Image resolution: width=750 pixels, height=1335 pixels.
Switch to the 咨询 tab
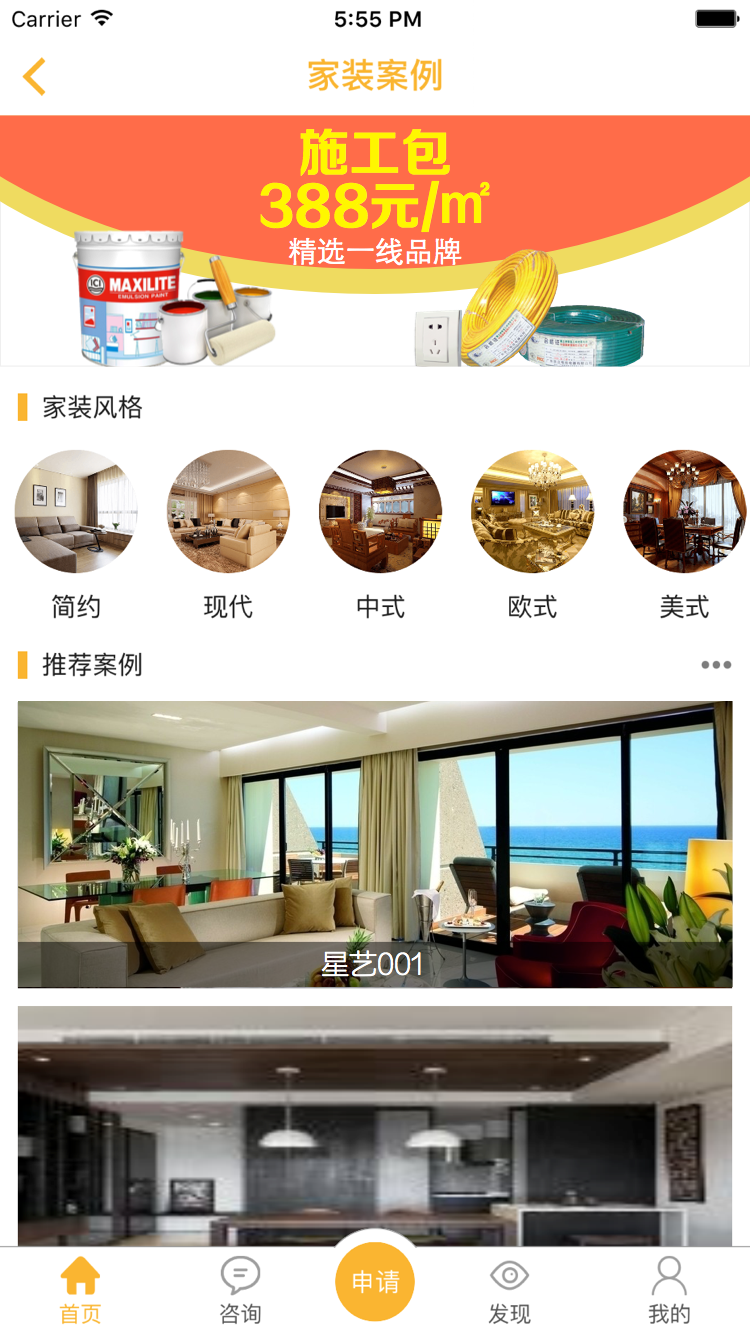(x=240, y=1291)
